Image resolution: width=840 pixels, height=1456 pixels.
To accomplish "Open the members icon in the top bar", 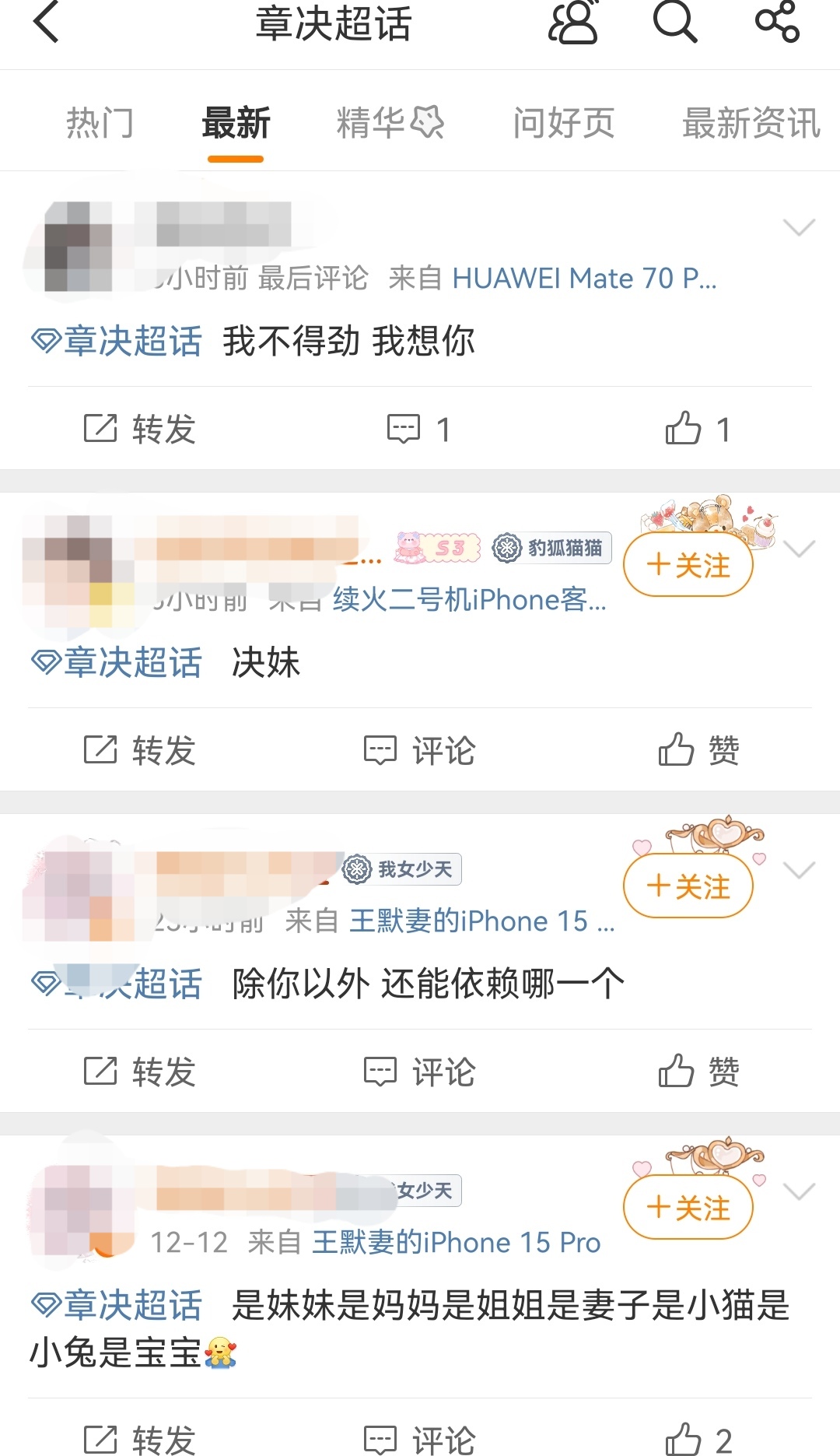I will [573, 23].
